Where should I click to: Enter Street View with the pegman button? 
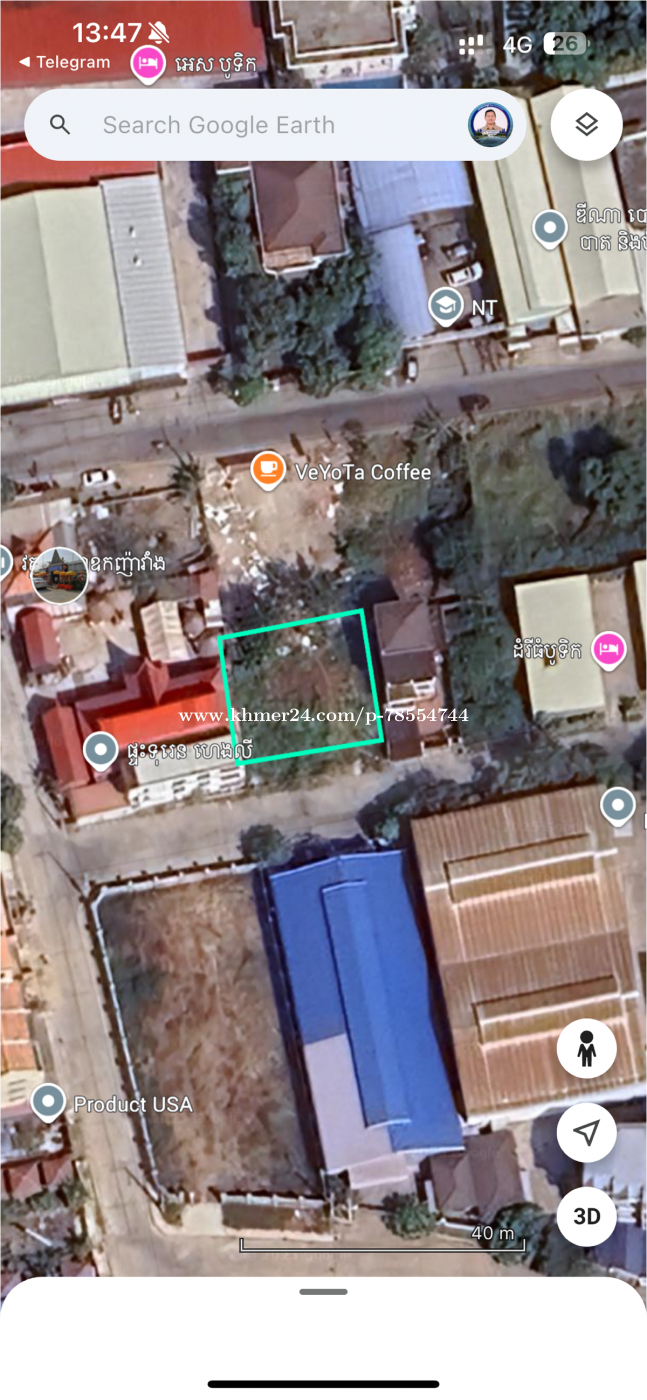pyautogui.click(x=587, y=1049)
